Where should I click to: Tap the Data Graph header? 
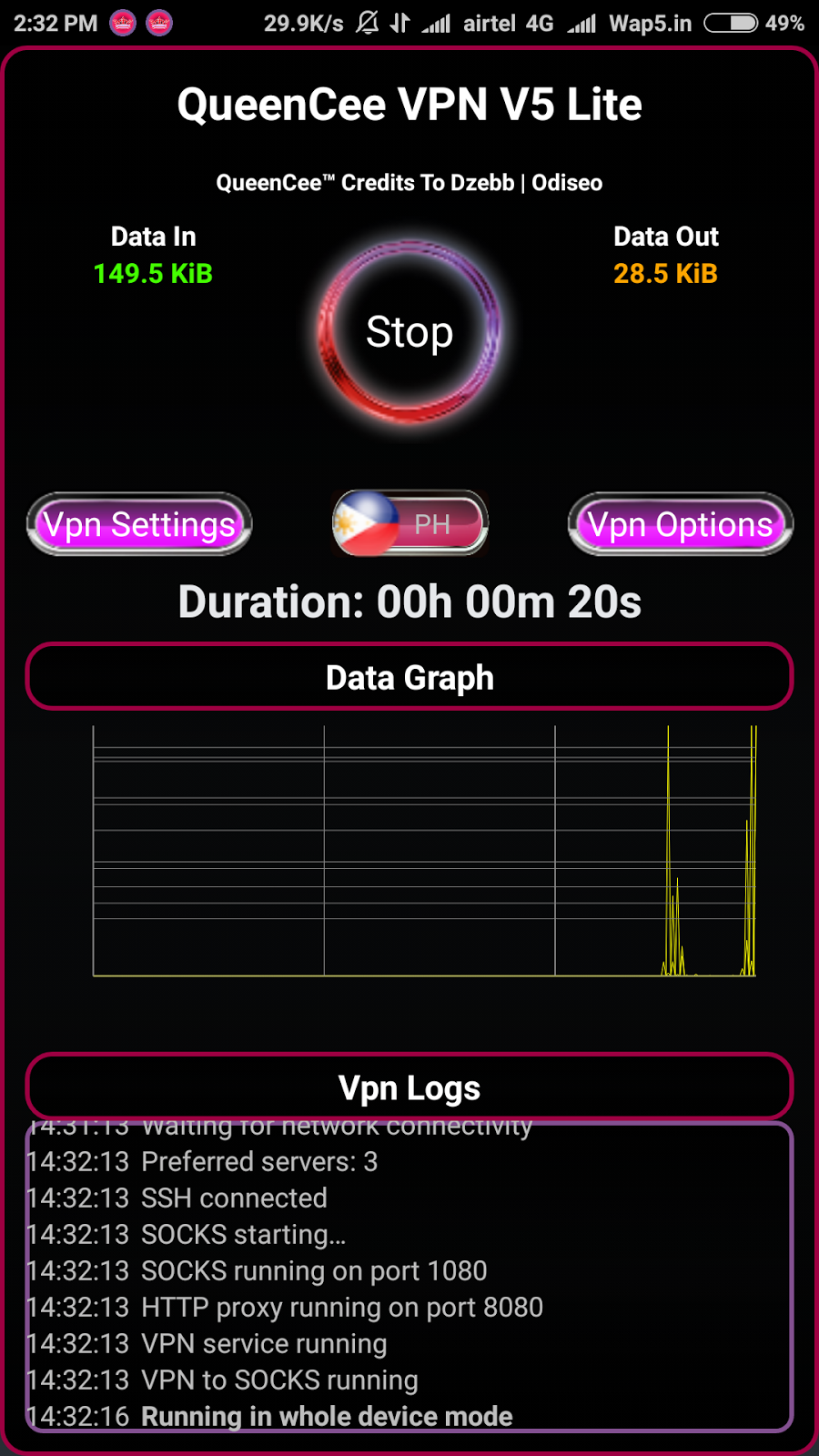tap(409, 677)
